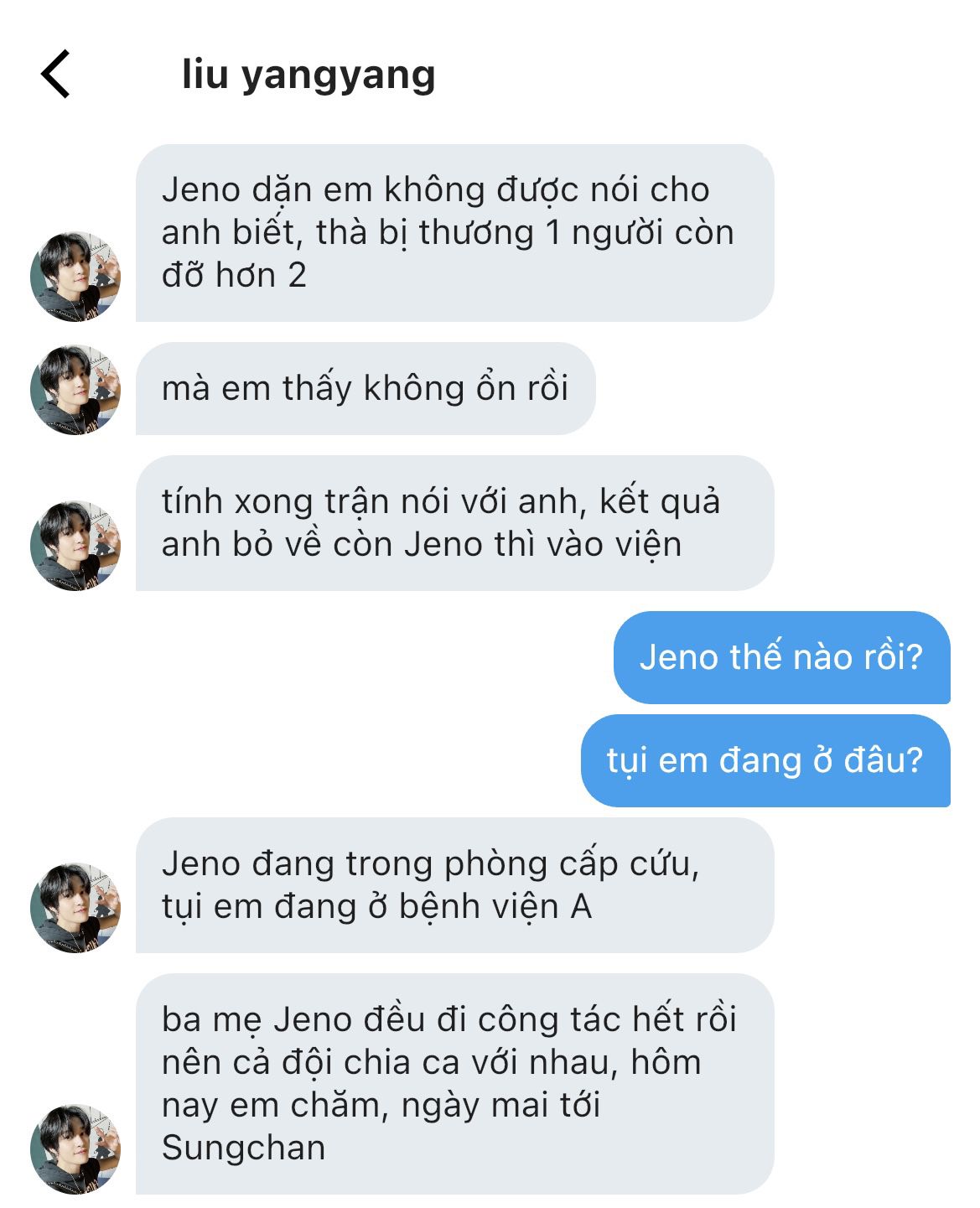980x1208 pixels.
Task: Open the sender avatar next to the Sungchan message
Action: click(75, 1148)
